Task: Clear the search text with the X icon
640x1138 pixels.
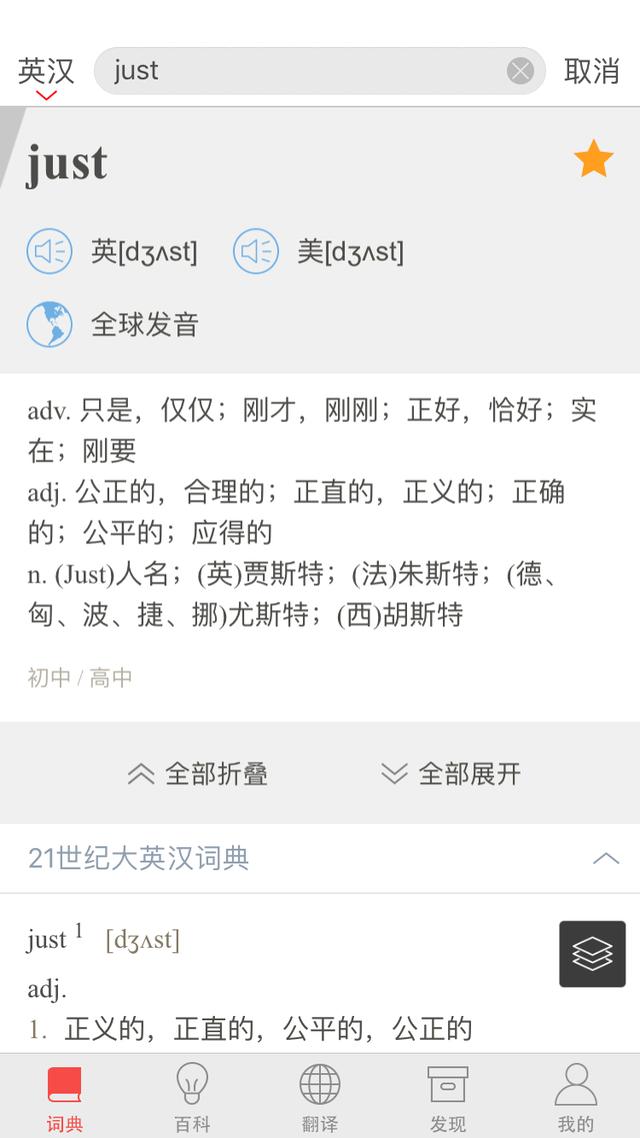Action: coord(520,71)
